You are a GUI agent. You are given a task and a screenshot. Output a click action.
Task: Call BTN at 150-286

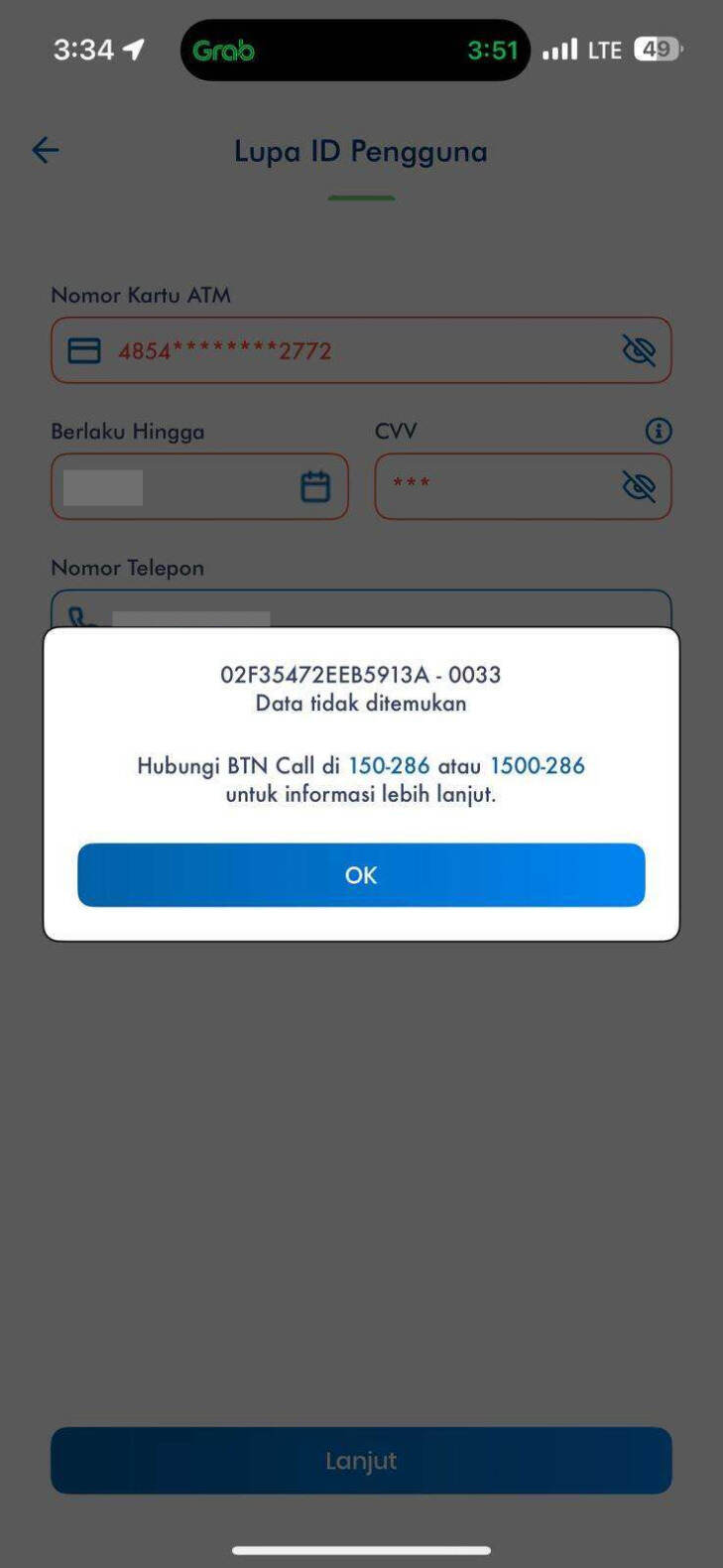tap(389, 765)
